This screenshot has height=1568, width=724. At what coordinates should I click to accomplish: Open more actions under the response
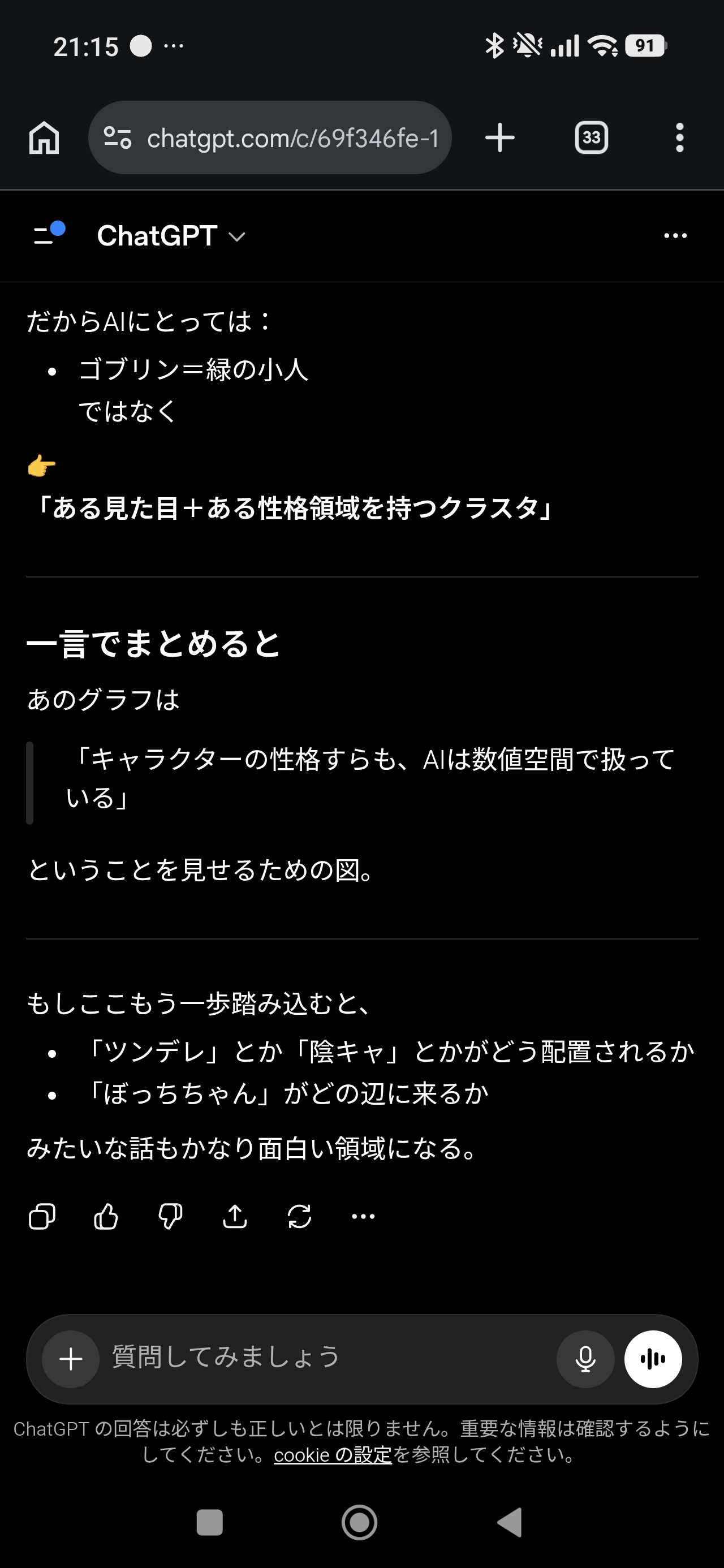pos(364,1216)
